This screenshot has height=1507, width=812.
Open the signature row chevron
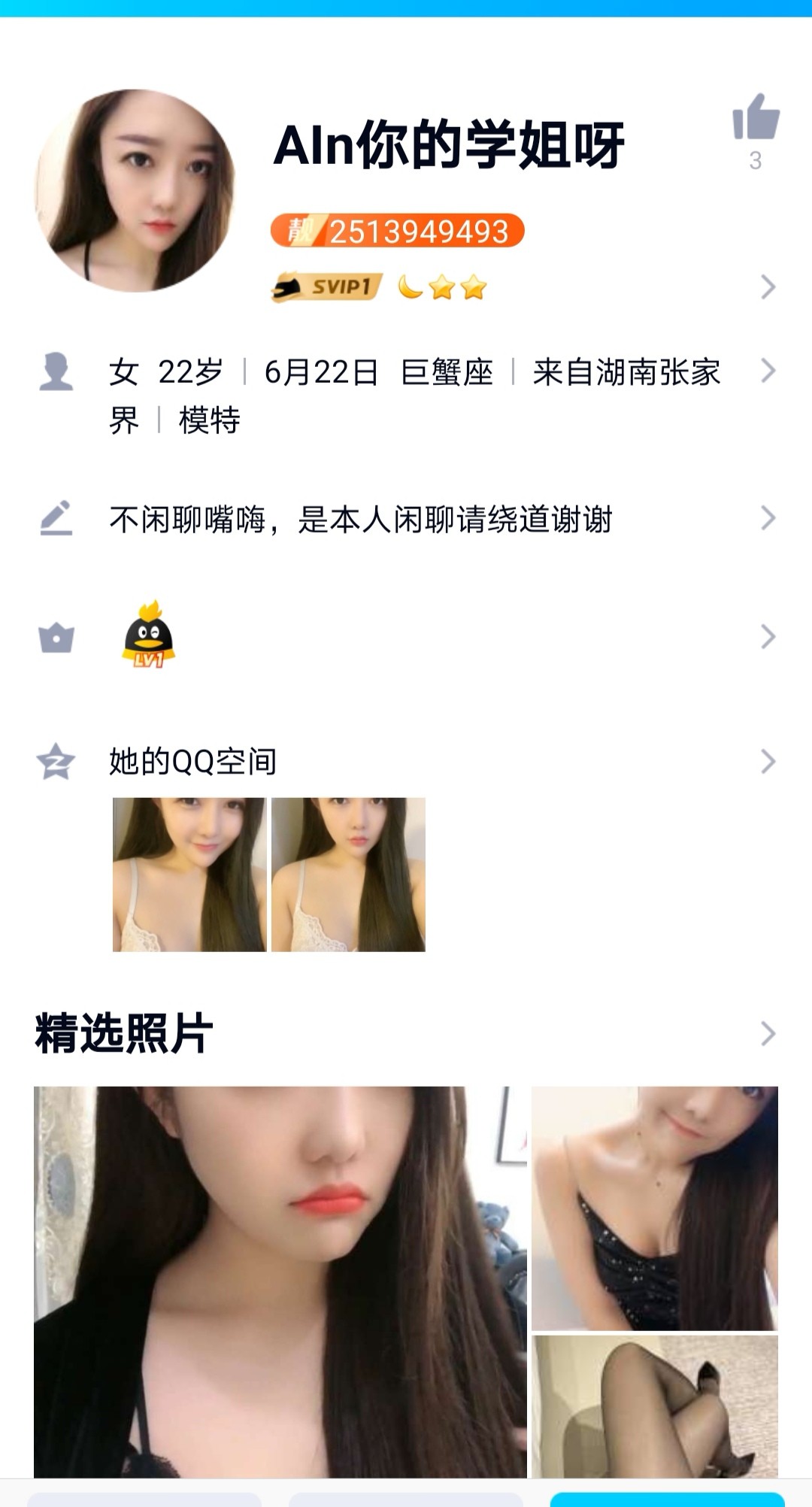[x=768, y=518]
